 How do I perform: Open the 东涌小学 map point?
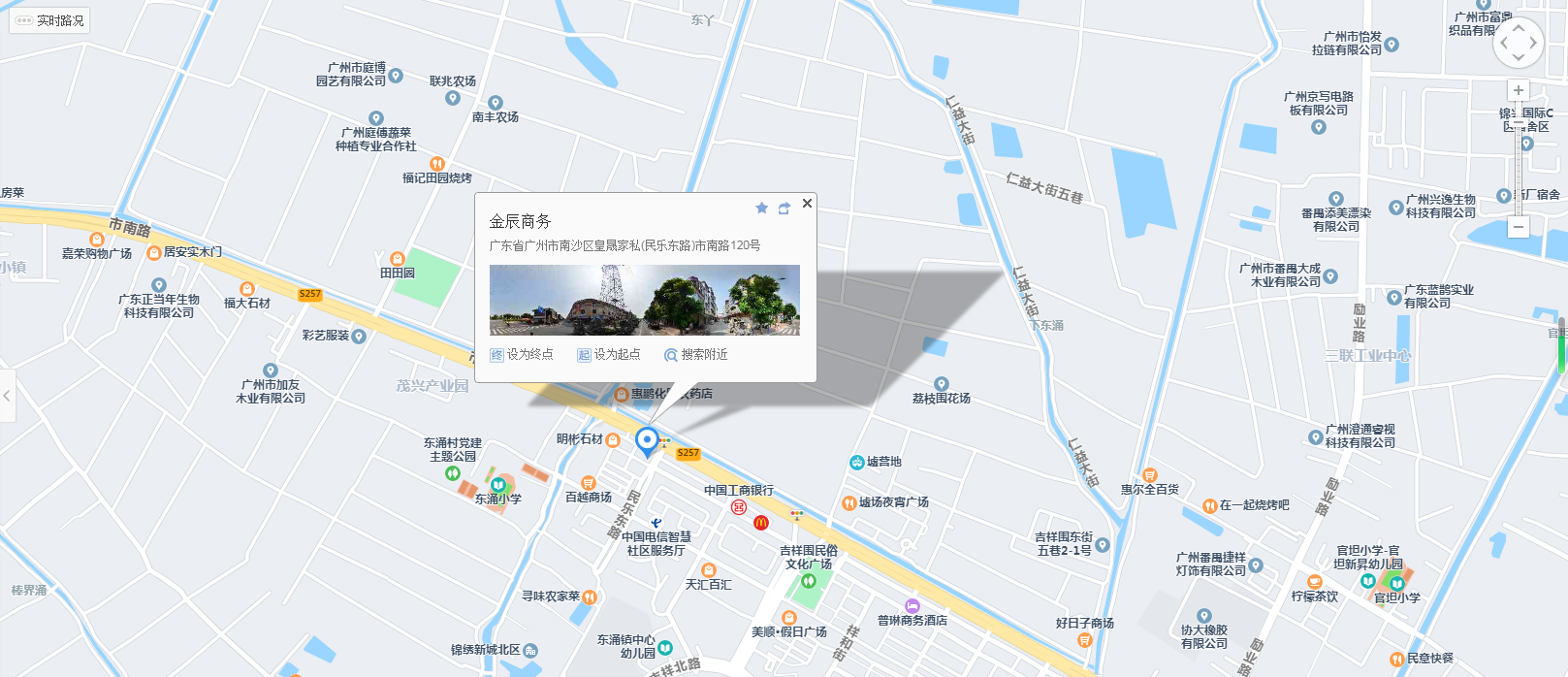pos(498,485)
